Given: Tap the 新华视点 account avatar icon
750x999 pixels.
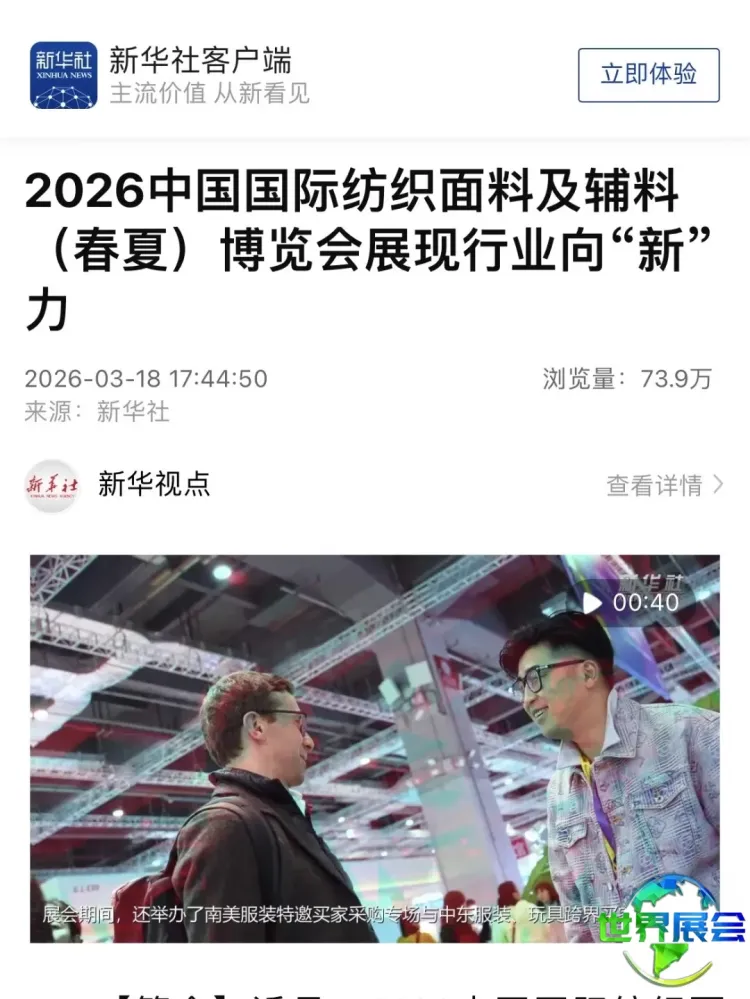Looking at the screenshot, I should (52, 485).
